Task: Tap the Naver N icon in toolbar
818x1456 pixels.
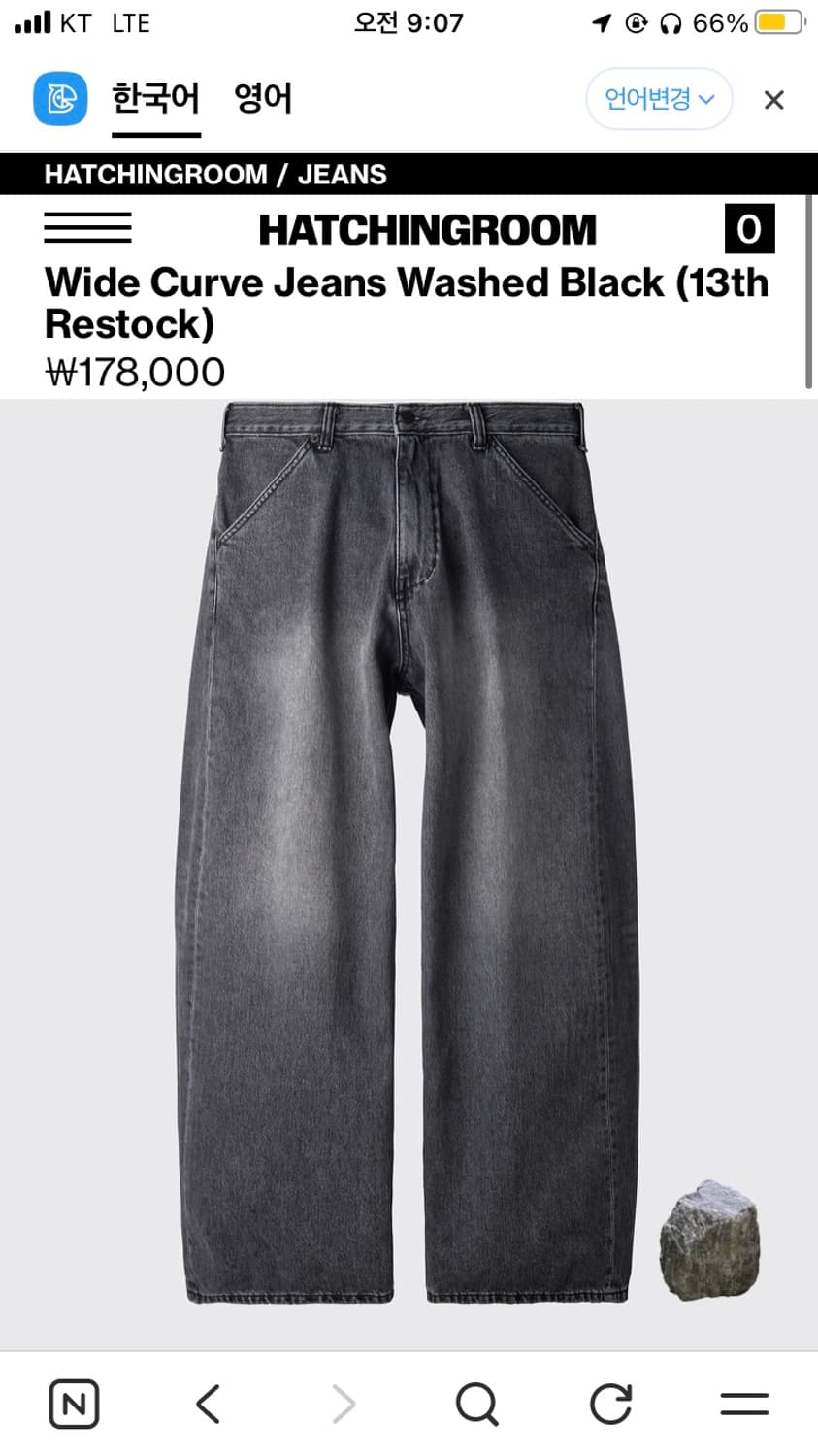Action: (x=73, y=1403)
